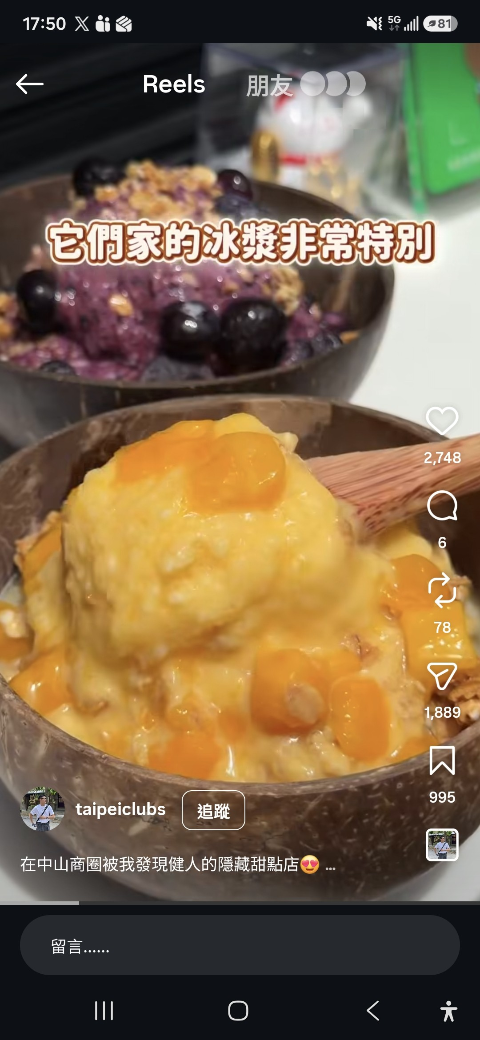The width and height of the screenshot is (480, 1040).
Task: Save the reel with the bookmark icon
Action: pyautogui.click(x=442, y=761)
